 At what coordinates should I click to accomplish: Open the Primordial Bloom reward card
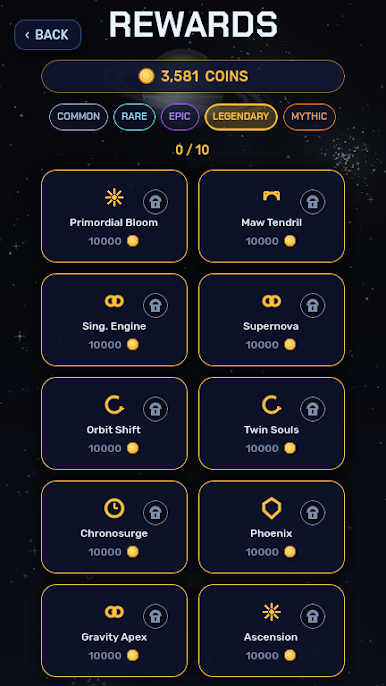pyautogui.click(x=114, y=216)
